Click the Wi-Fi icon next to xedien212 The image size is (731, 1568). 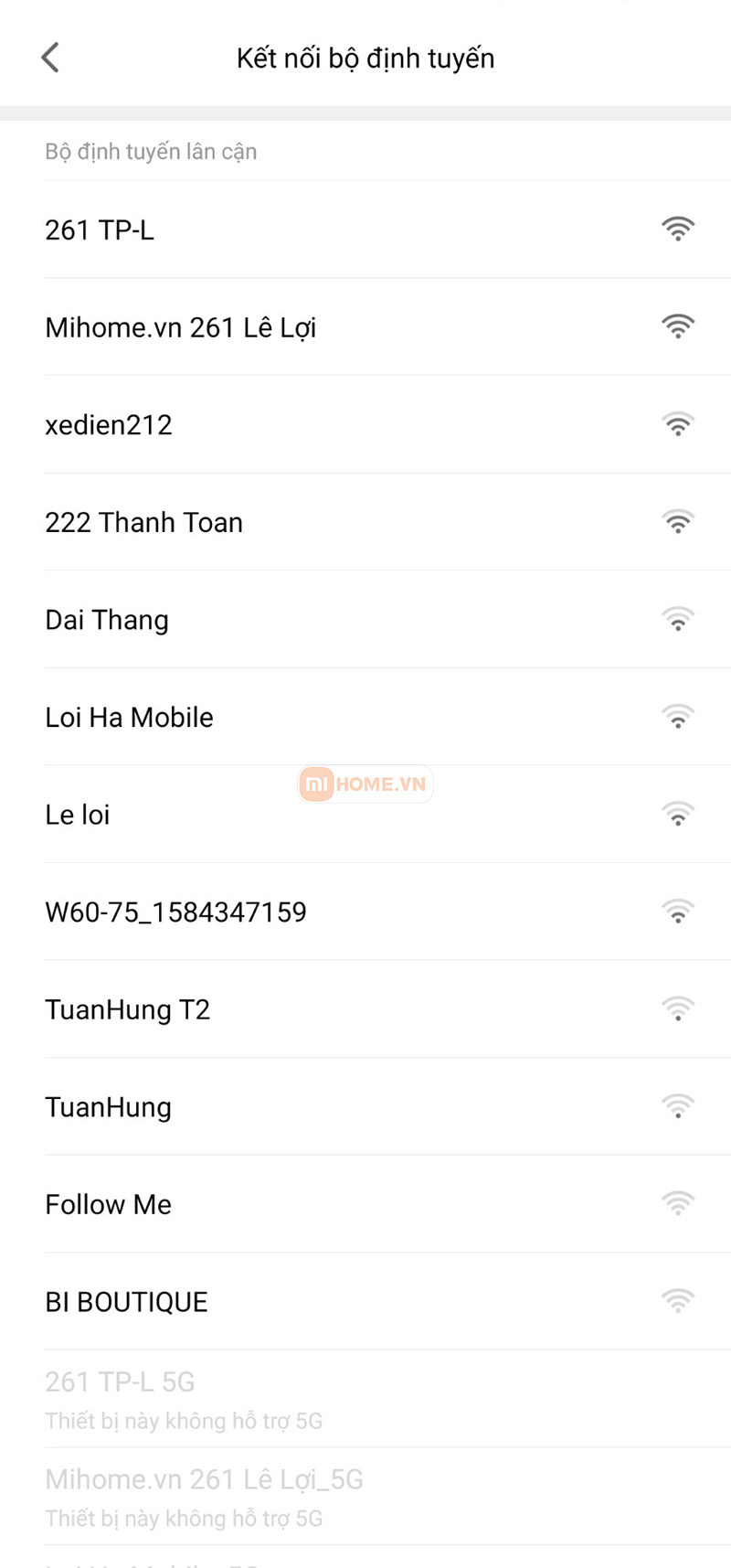click(678, 424)
